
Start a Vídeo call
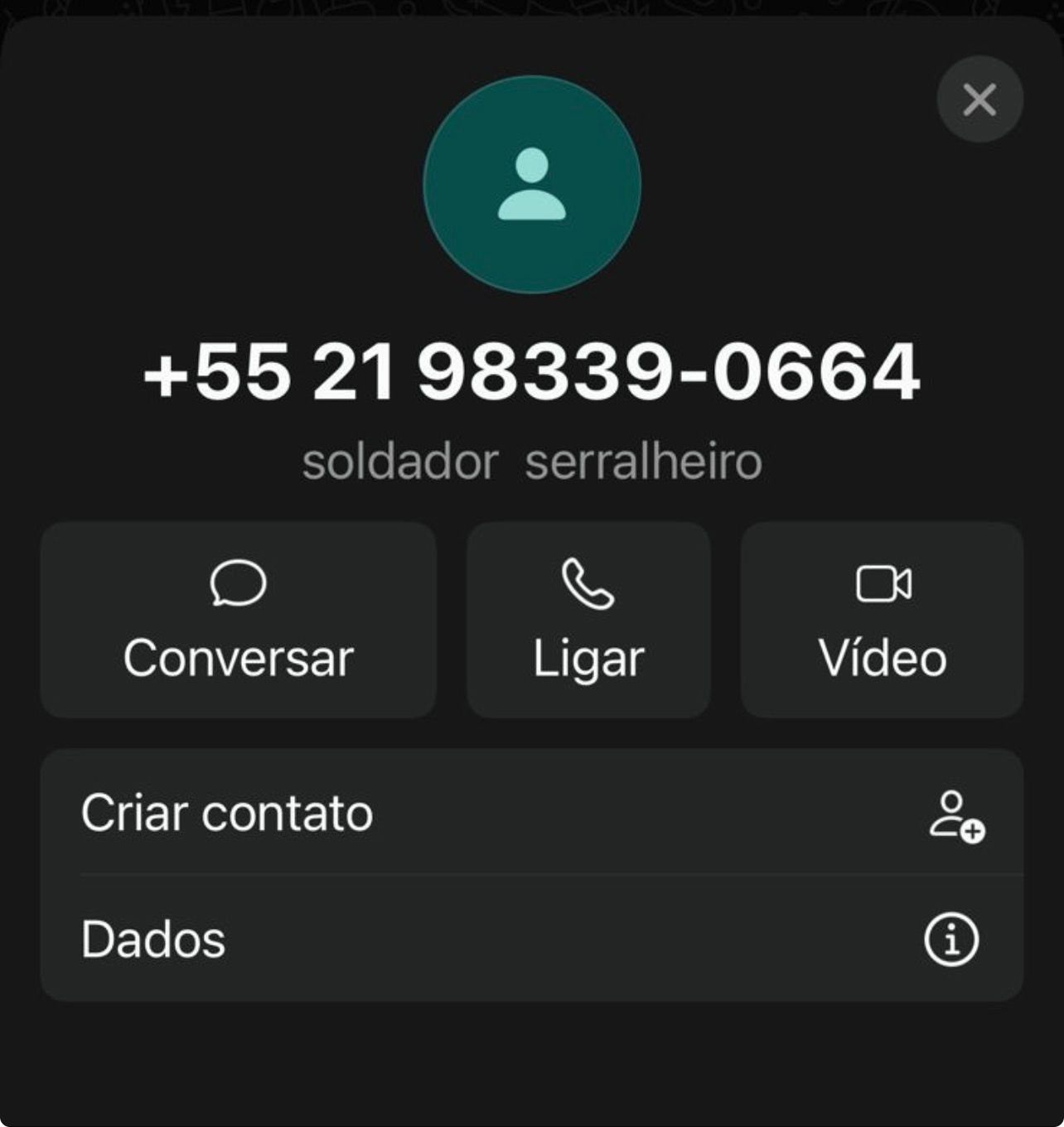click(882, 620)
